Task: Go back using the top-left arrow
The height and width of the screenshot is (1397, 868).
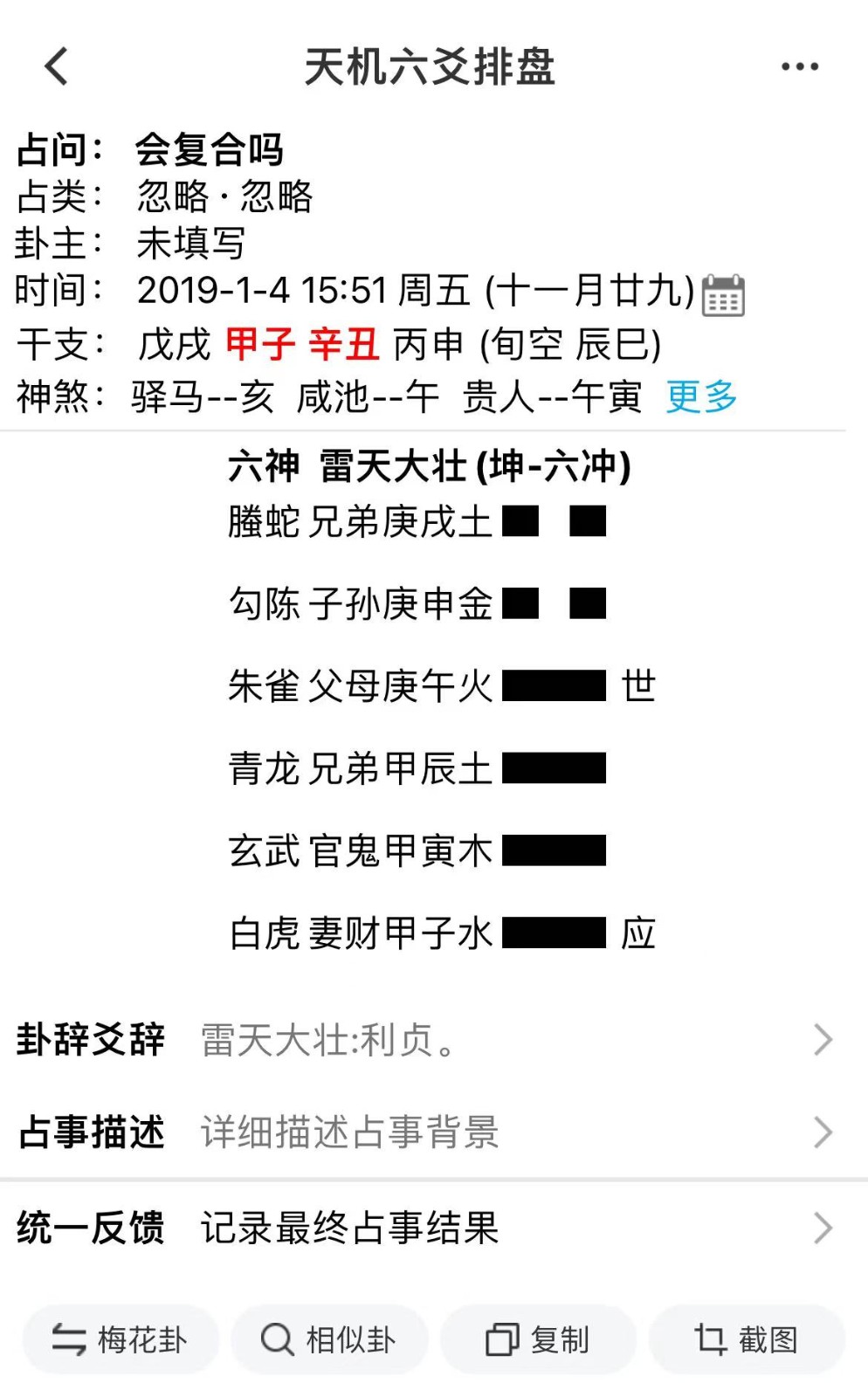Action: [57, 66]
